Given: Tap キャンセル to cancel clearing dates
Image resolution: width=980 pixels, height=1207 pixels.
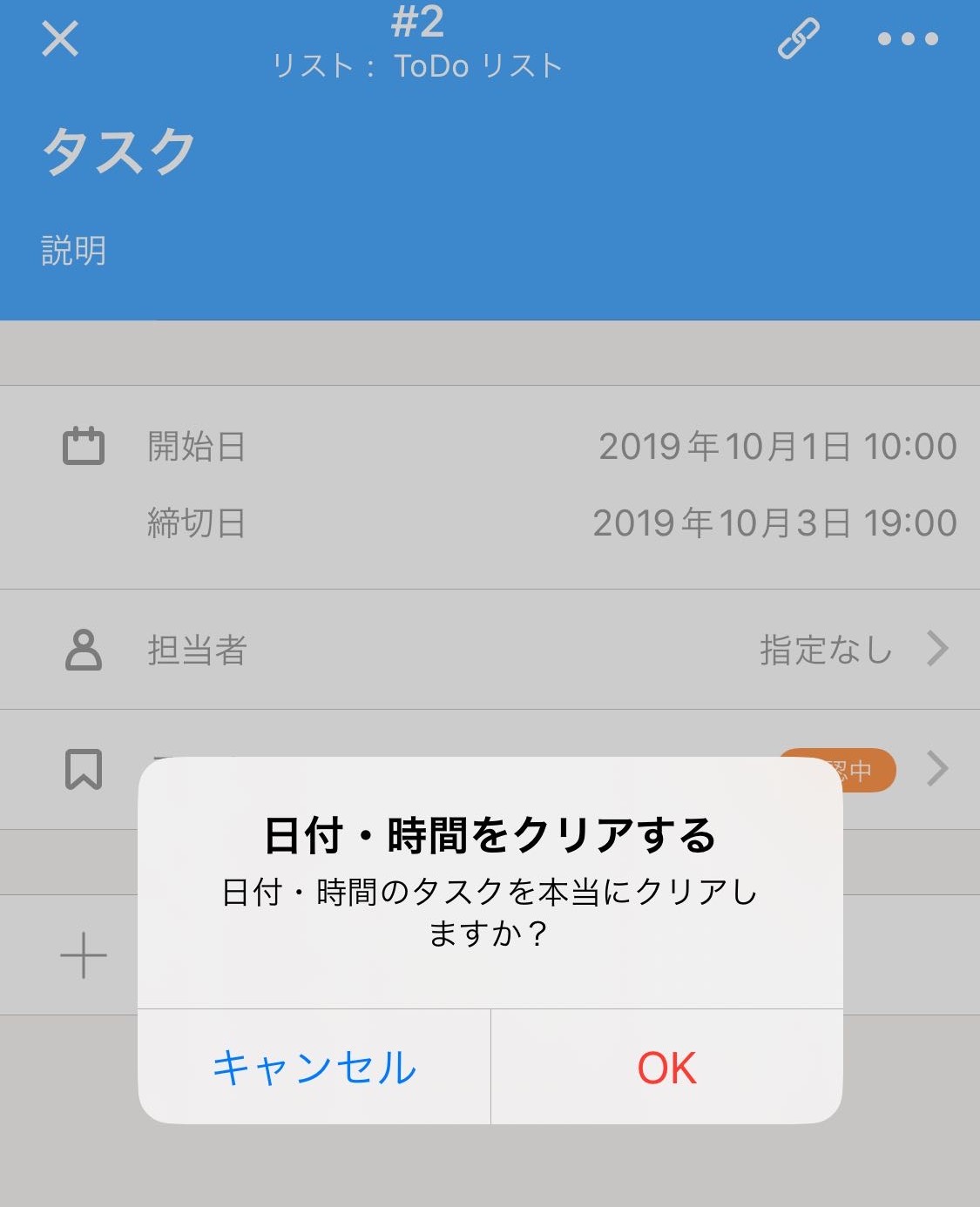Looking at the screenshot, I should 314,1068.
